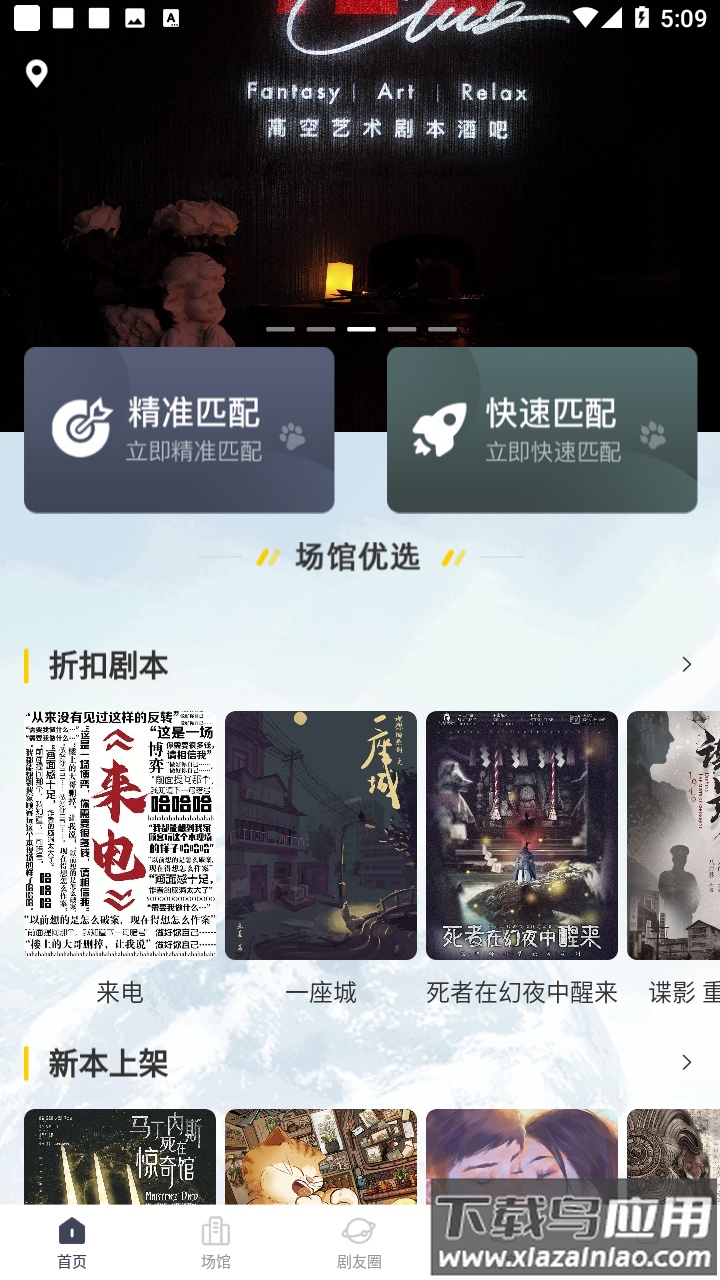Viewport: 720px width, 1280px height.
Task: Tap the location pin icon at top left
Action: coord(38,74)
